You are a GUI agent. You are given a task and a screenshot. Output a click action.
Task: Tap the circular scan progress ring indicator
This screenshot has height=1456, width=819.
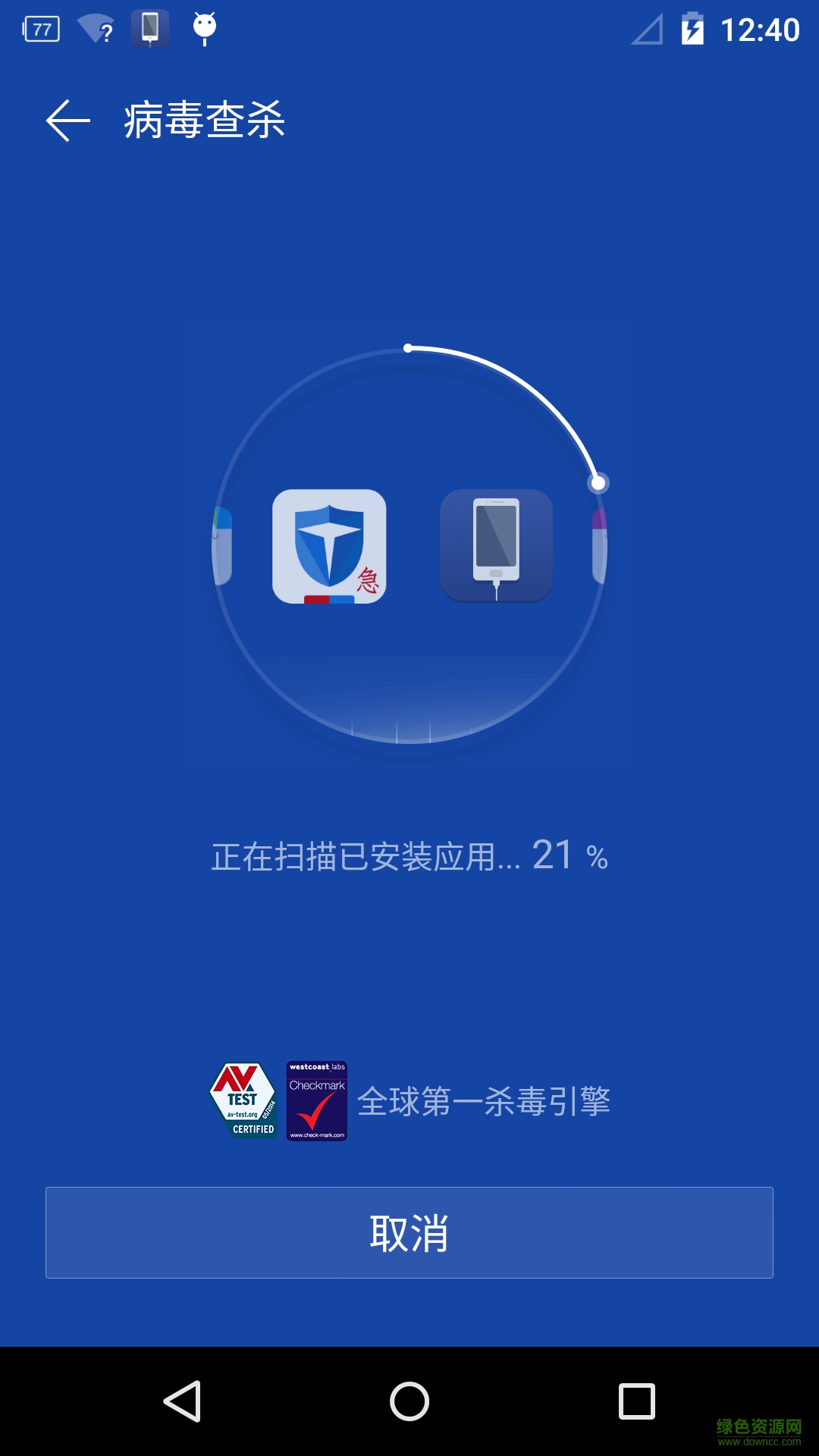coord(598,482)
